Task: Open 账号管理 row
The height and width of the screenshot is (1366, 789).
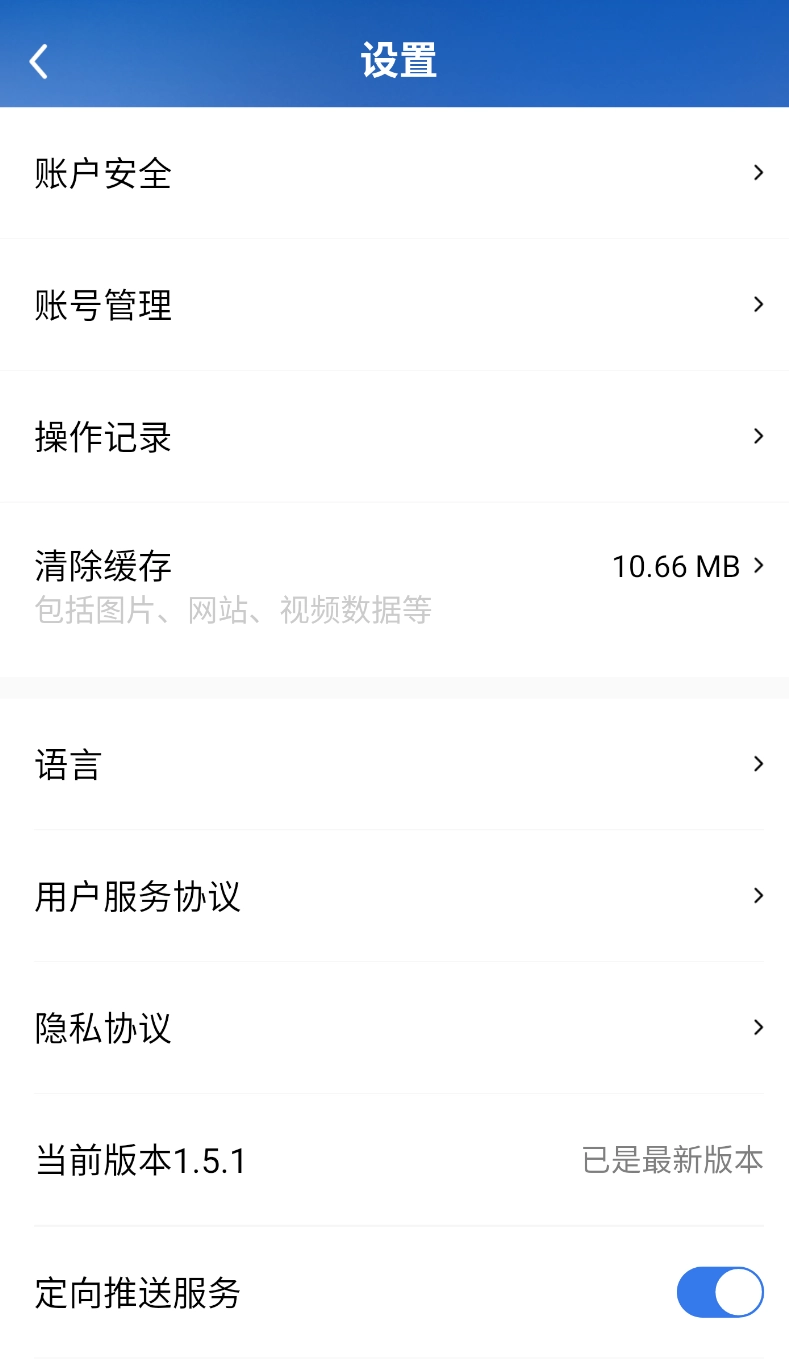Action: point(394,305)
